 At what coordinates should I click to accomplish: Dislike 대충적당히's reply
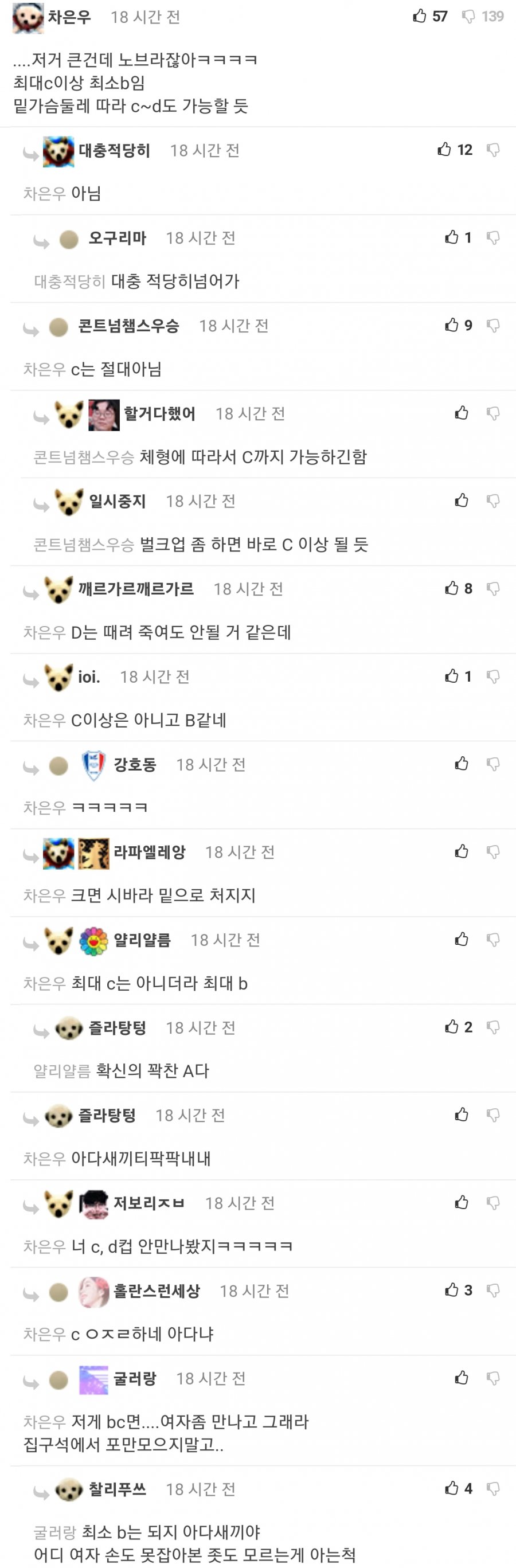(x=493, y=150)
